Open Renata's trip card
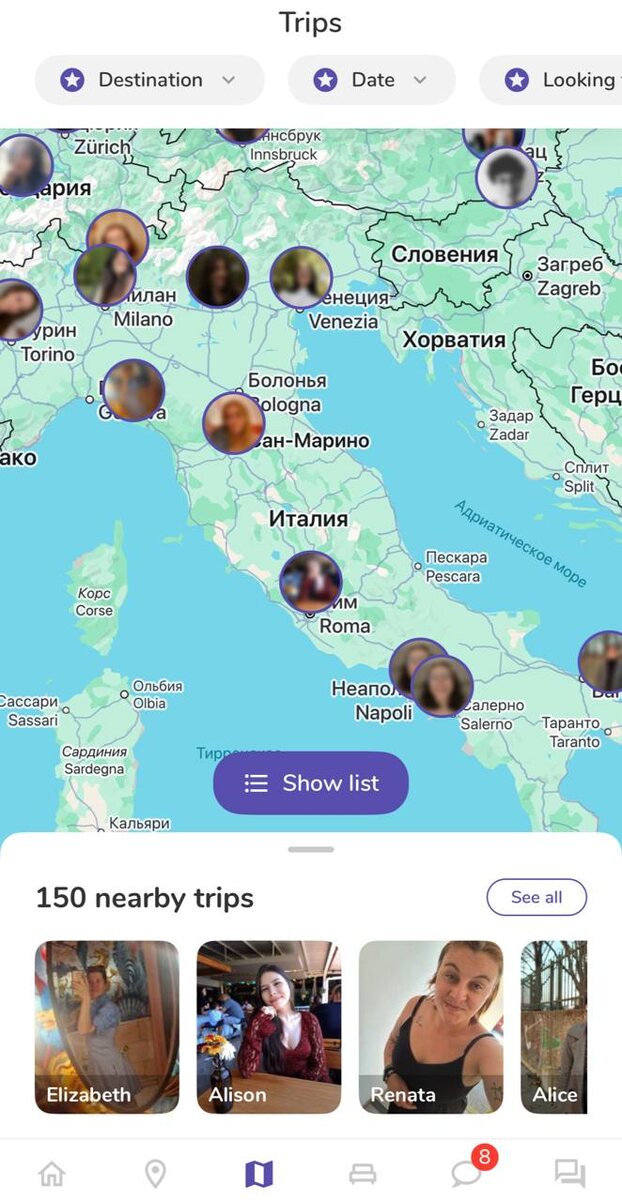Screen dimensions: 622x1200 tap(431, 1026)
